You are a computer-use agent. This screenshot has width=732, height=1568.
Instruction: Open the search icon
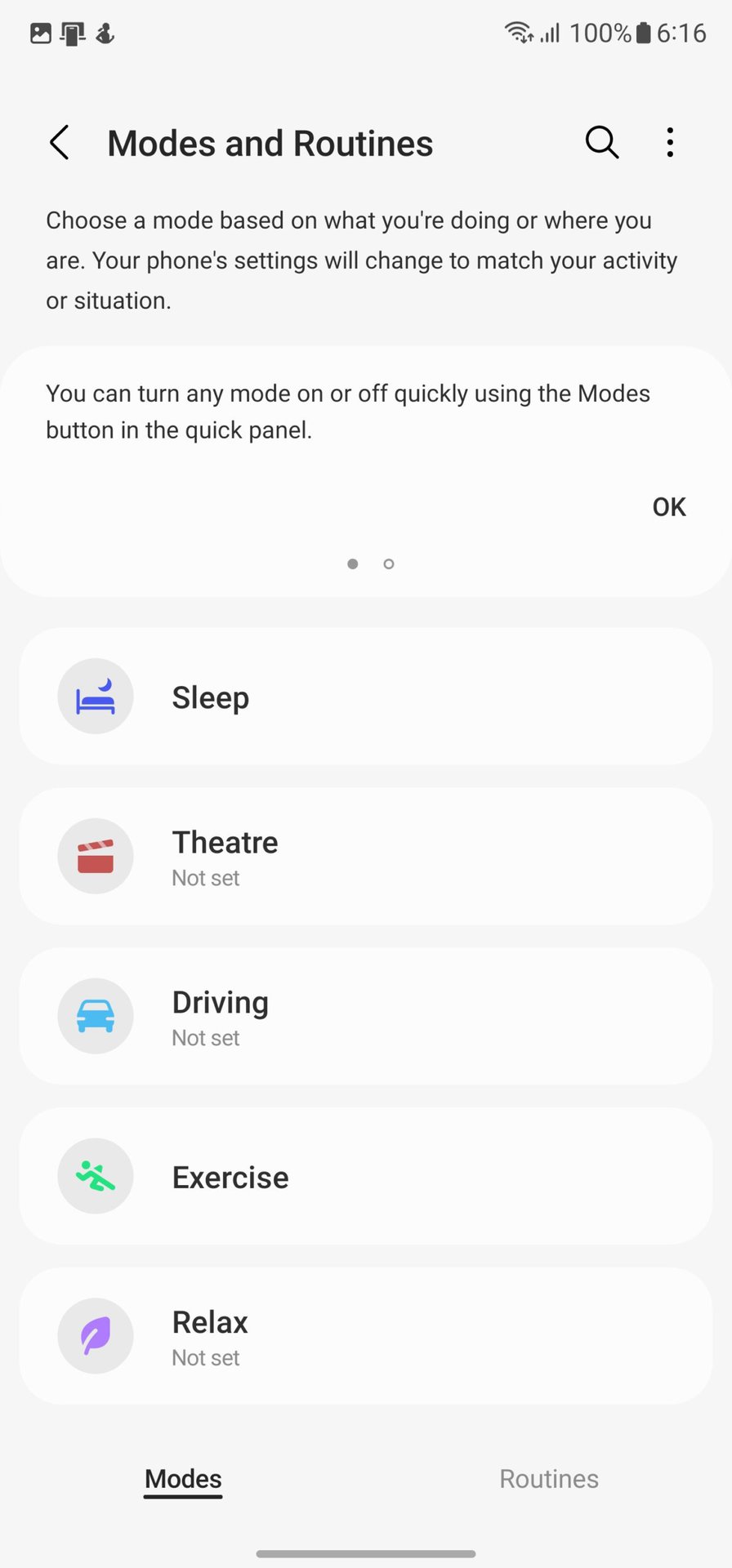tap(601, 142)
